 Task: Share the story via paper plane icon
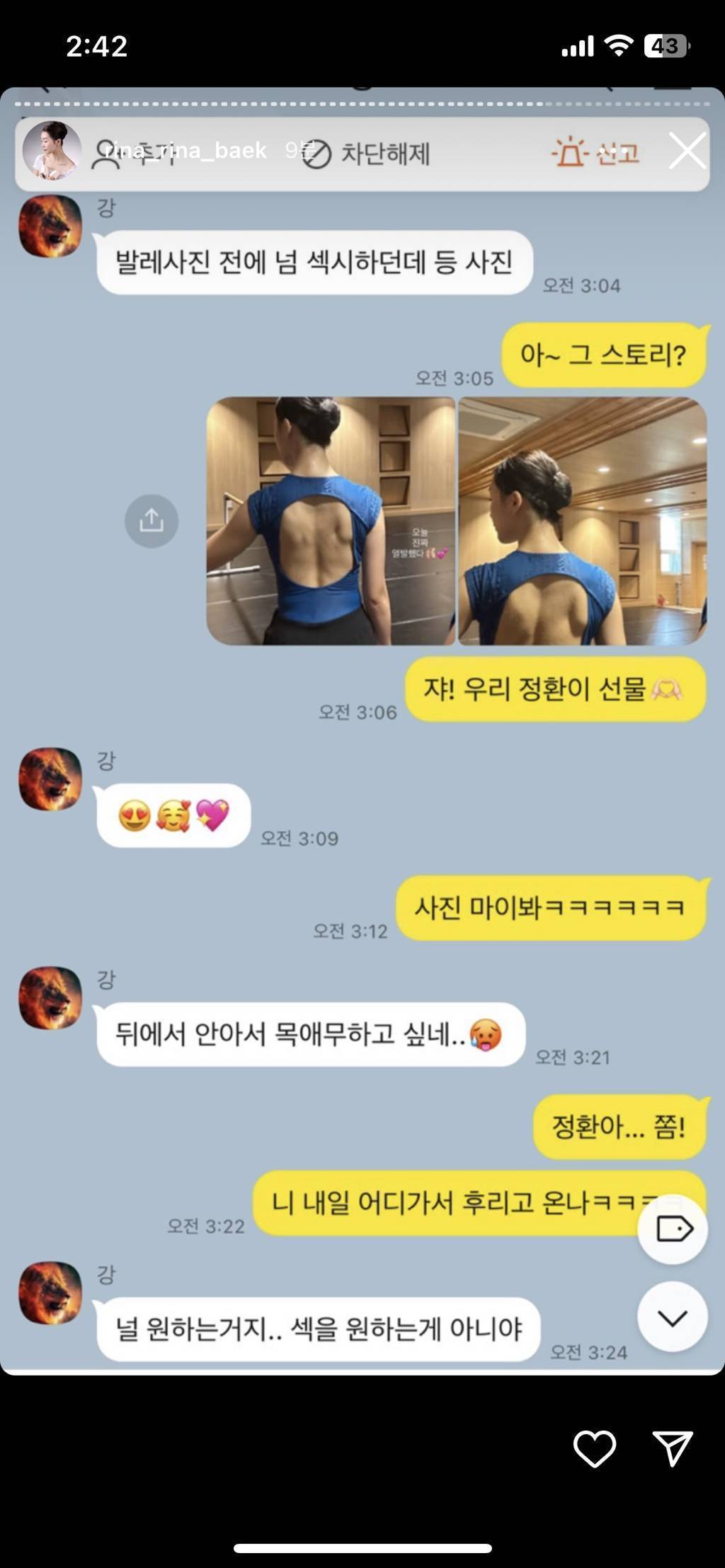(x=671, y=1448)
